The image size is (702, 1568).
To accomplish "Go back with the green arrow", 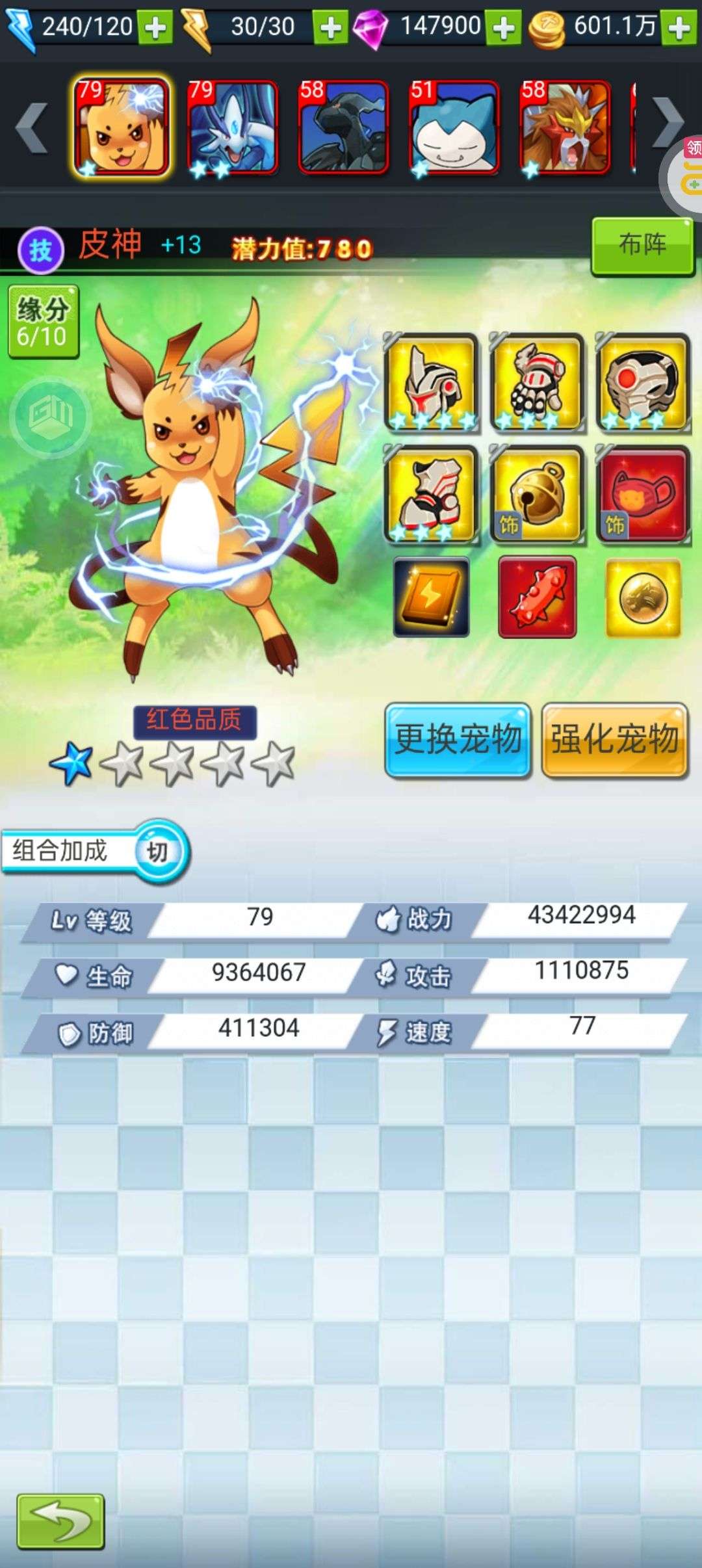I will click(60, 1521).
